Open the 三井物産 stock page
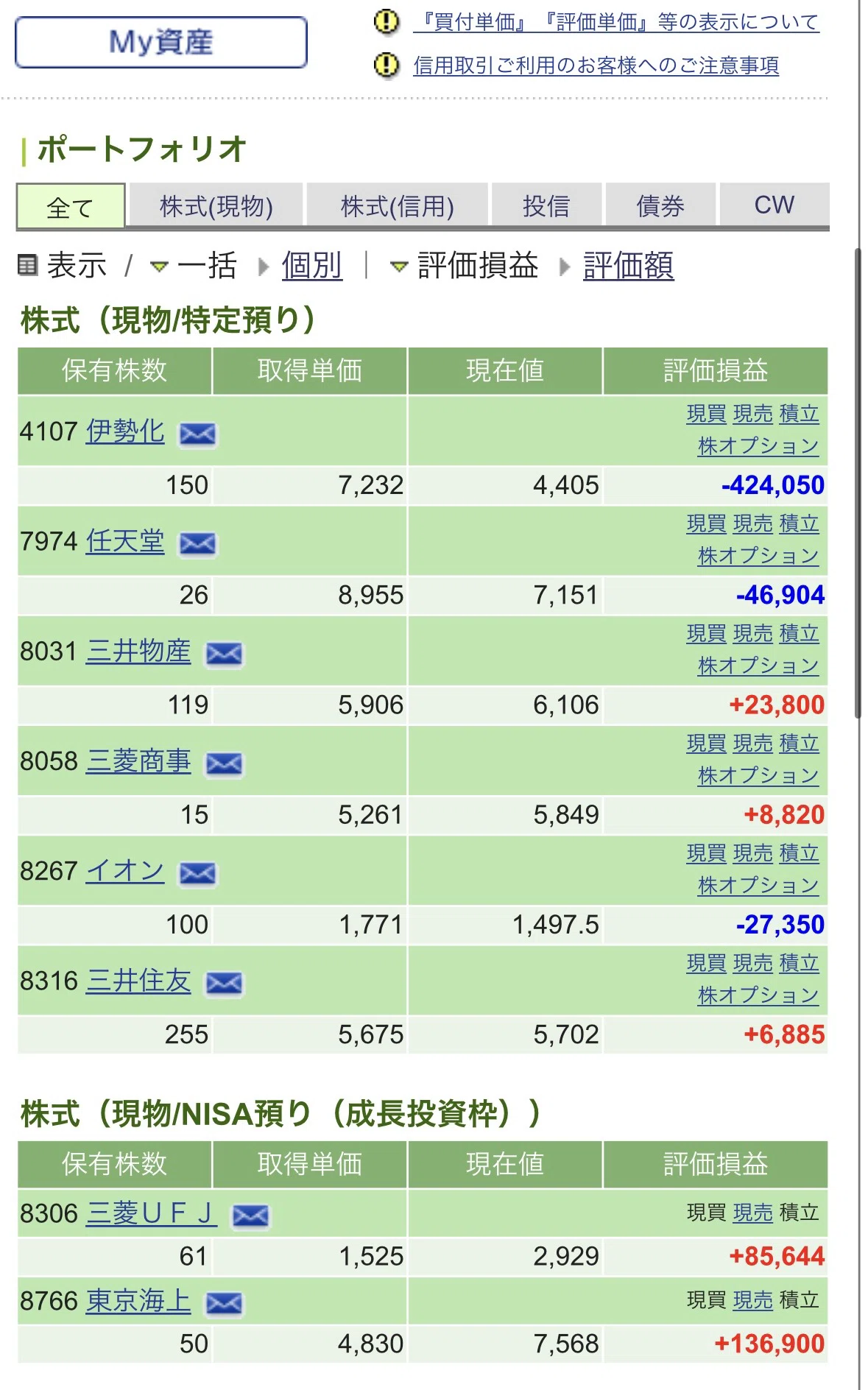 [x=138, y=652]
